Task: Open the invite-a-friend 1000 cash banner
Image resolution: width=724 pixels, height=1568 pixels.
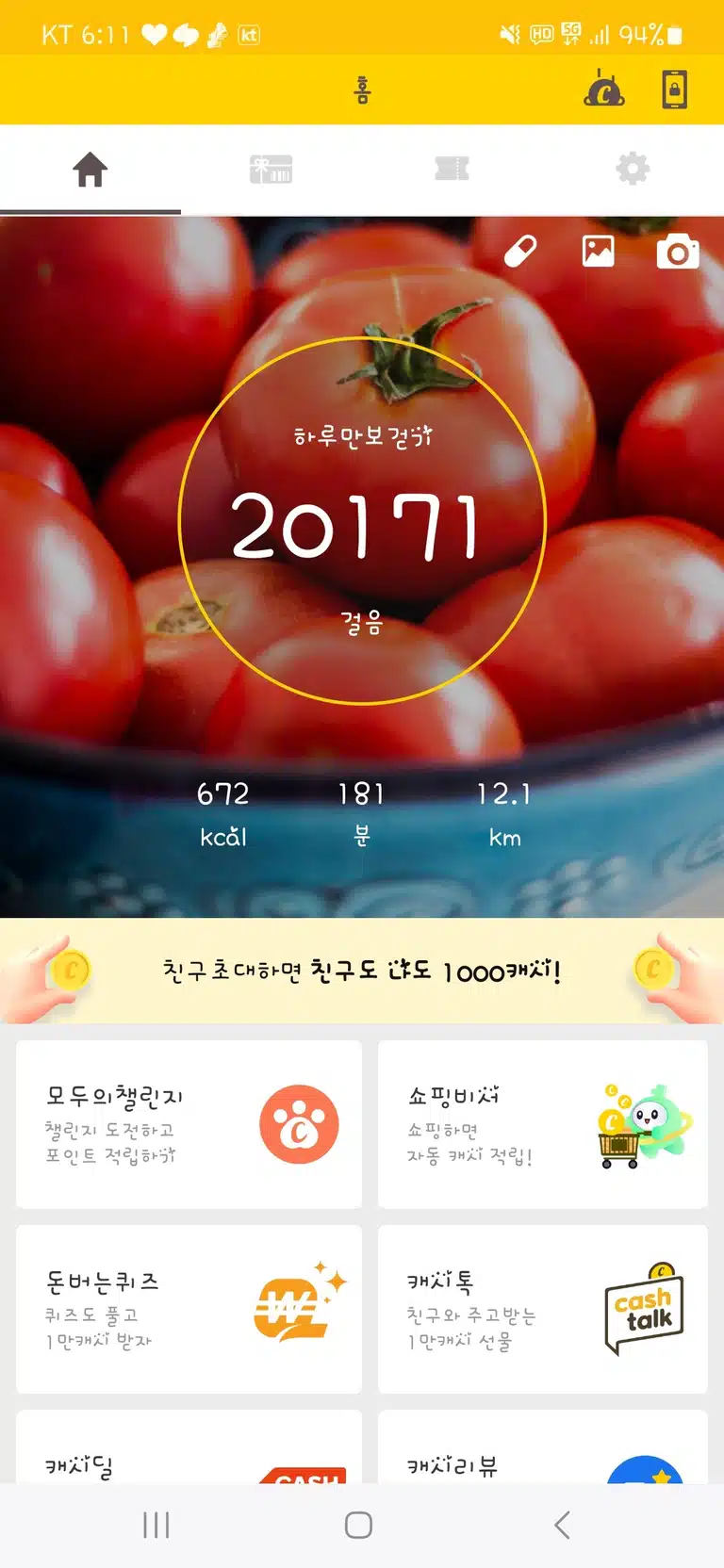Action: tap(362, 972)
